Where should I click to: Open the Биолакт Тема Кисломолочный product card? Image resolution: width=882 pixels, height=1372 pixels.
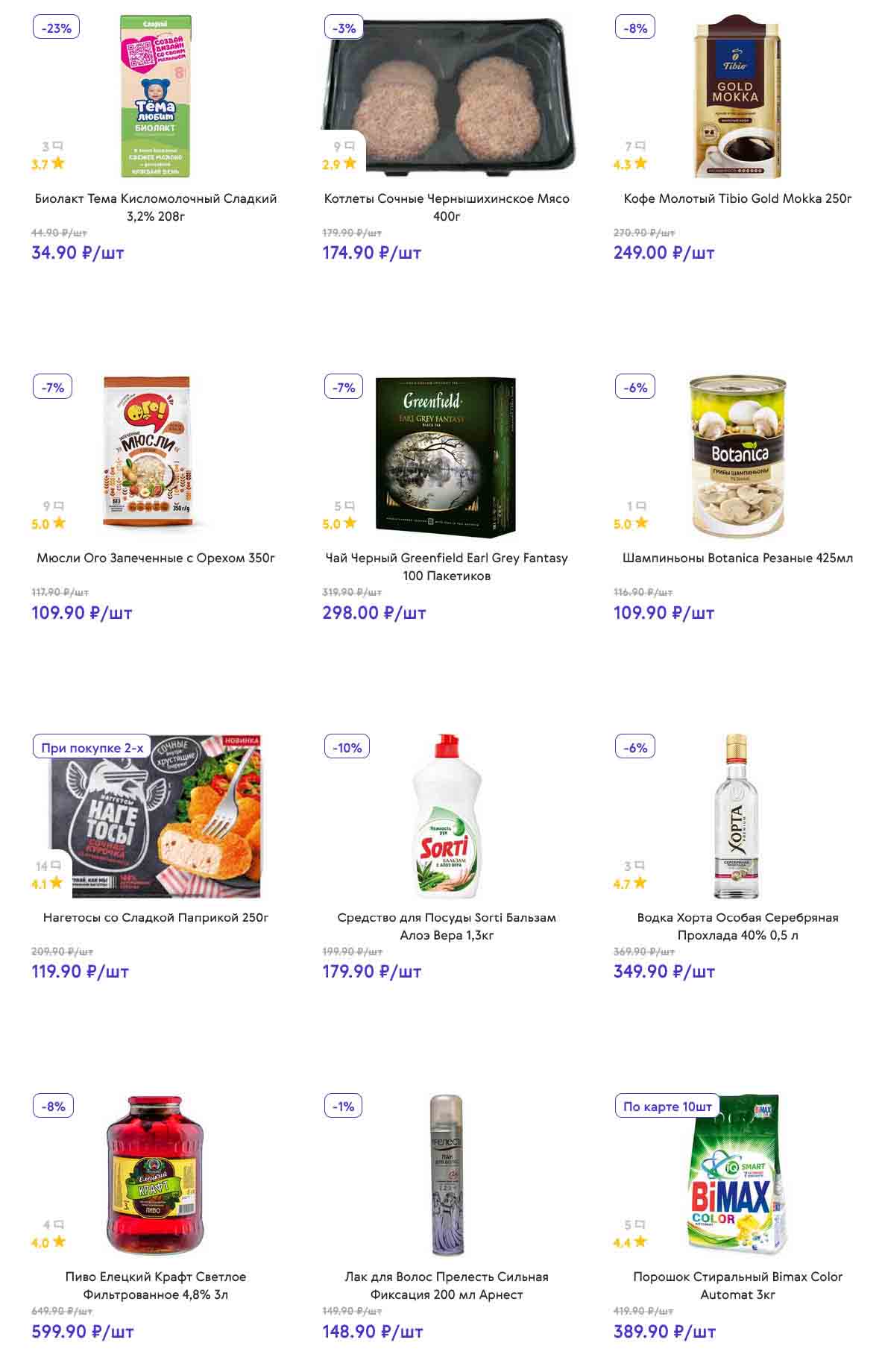click(156, 207)
